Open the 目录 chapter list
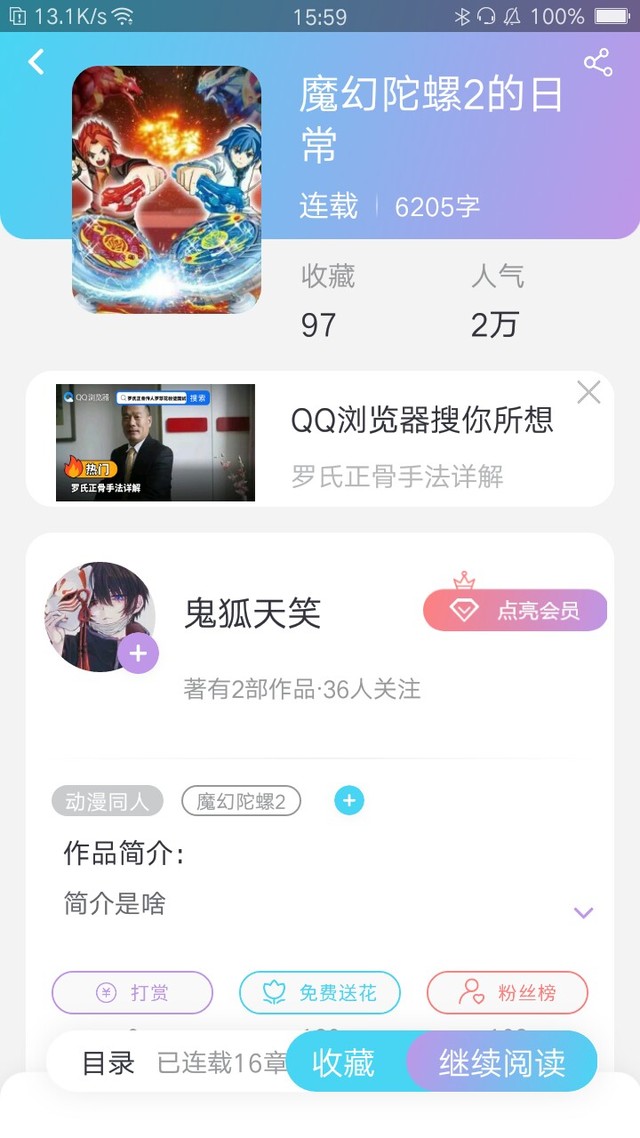Image resolution: width=640 pixels, height=1138 pixels. (x=109, y=1063)
